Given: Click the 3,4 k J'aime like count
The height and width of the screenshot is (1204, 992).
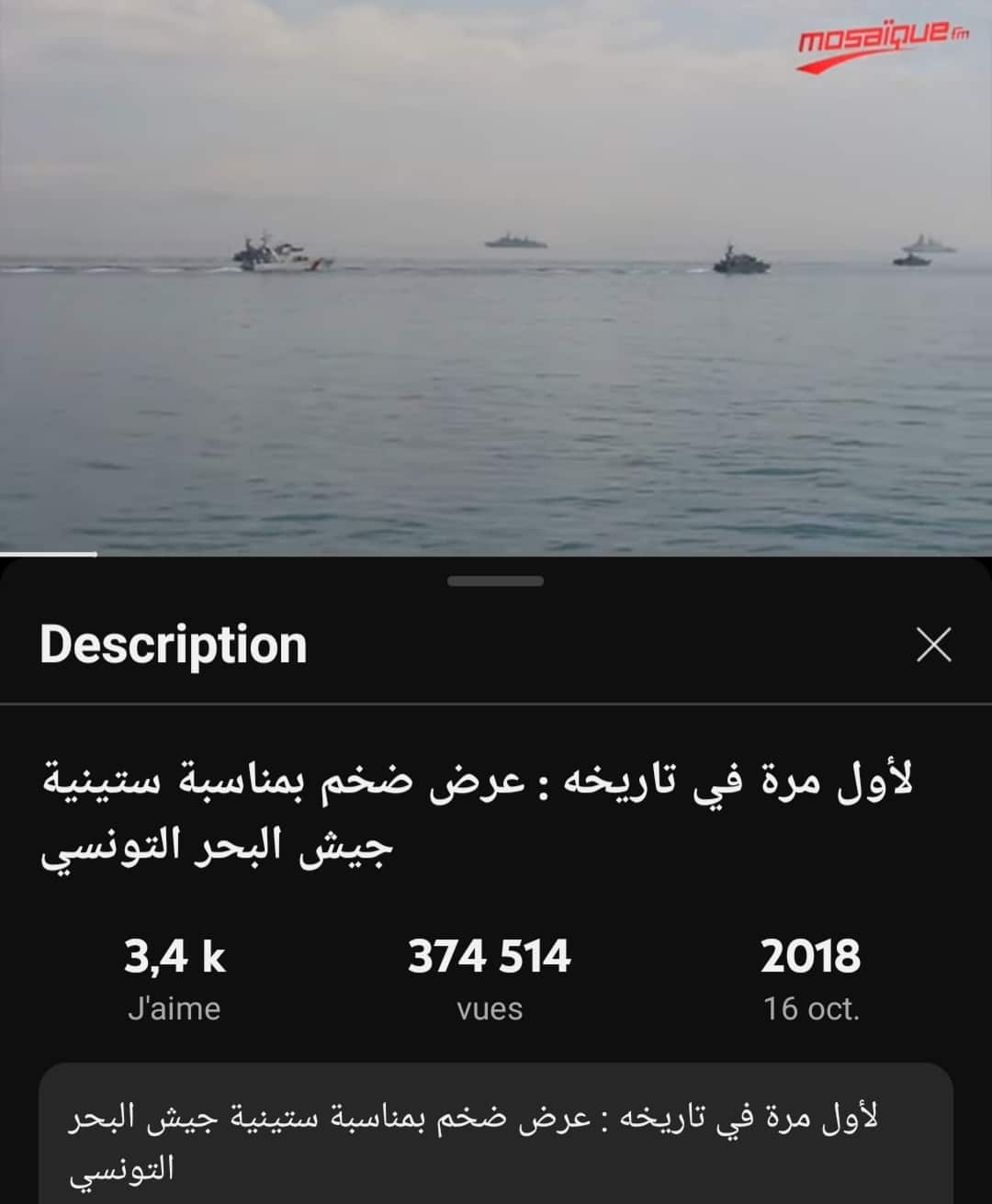Looking at the screenshot, I should (x=173, y=955).
